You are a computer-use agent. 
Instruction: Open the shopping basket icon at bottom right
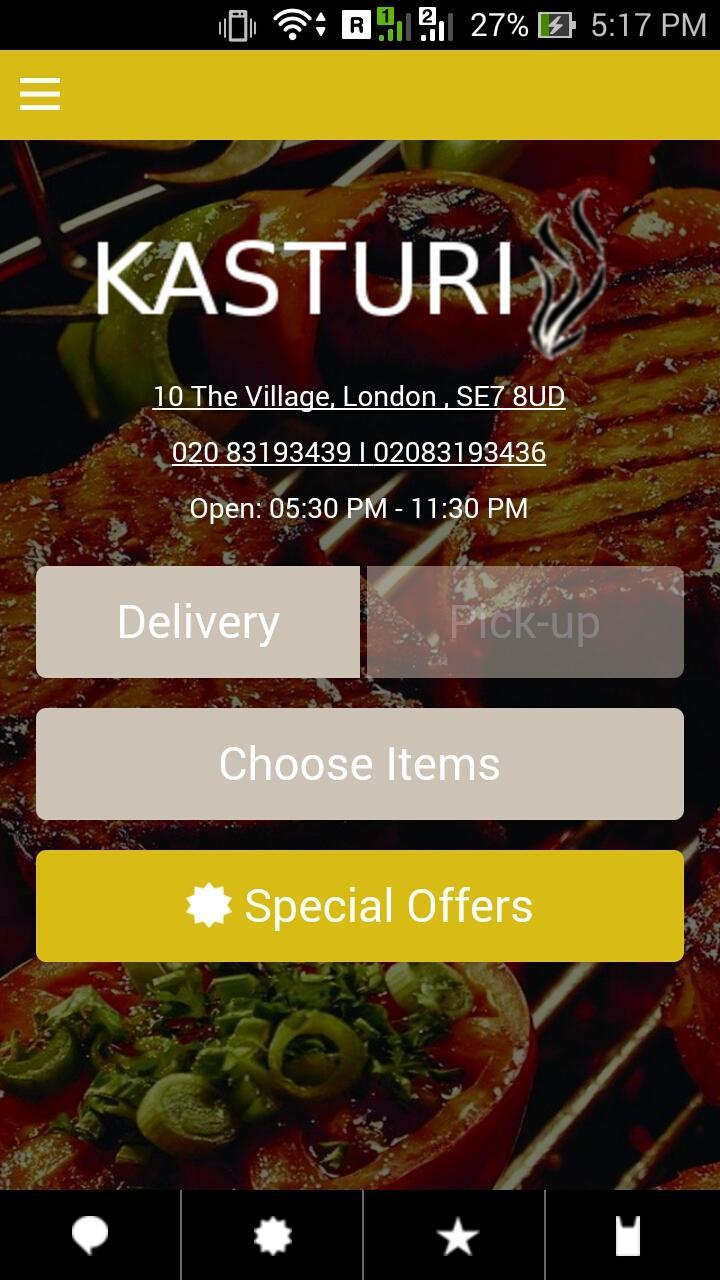pos(629,1235)
